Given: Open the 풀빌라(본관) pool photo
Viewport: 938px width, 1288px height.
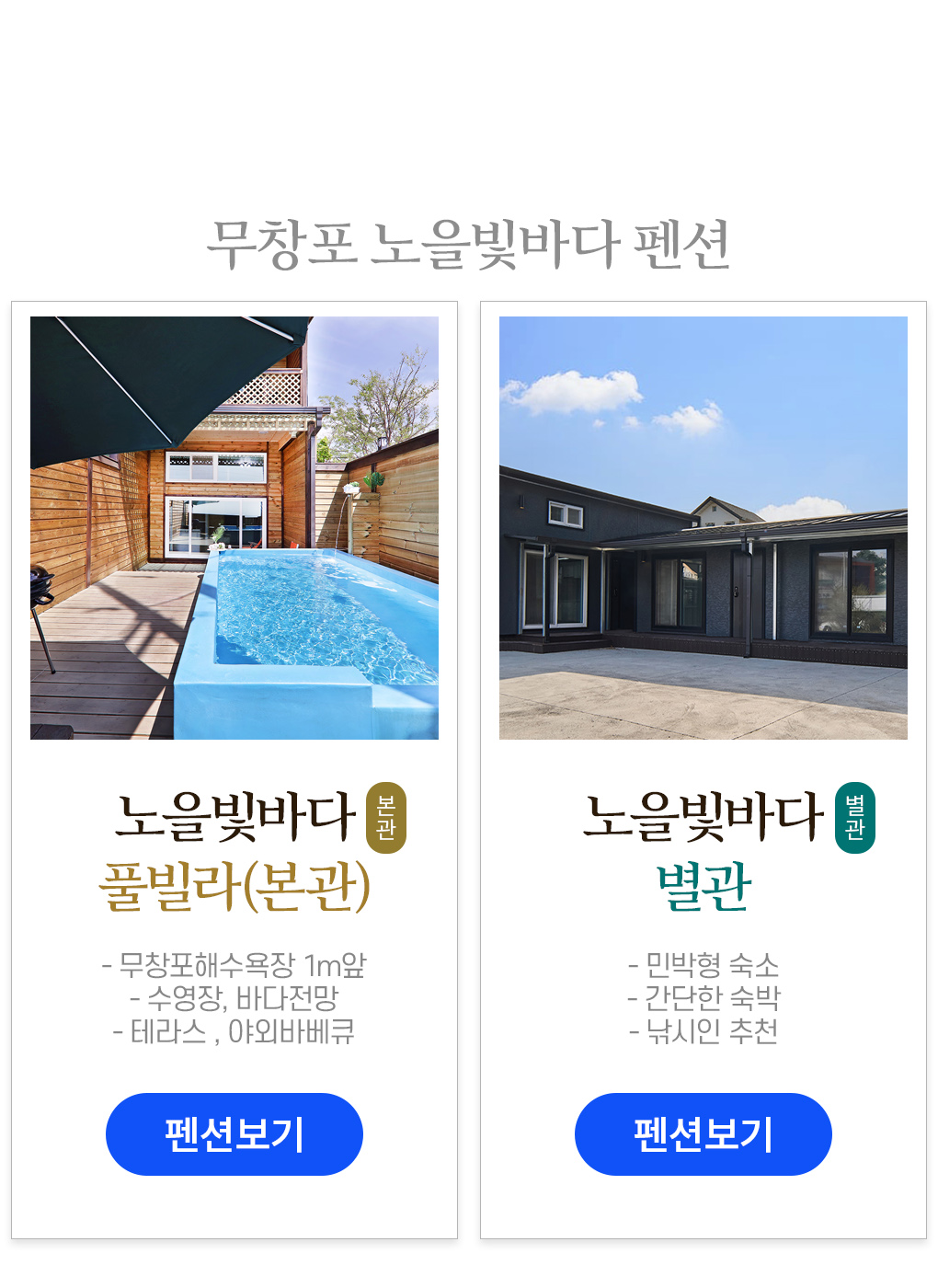Looking at the screenshot, I should [234, 528].
